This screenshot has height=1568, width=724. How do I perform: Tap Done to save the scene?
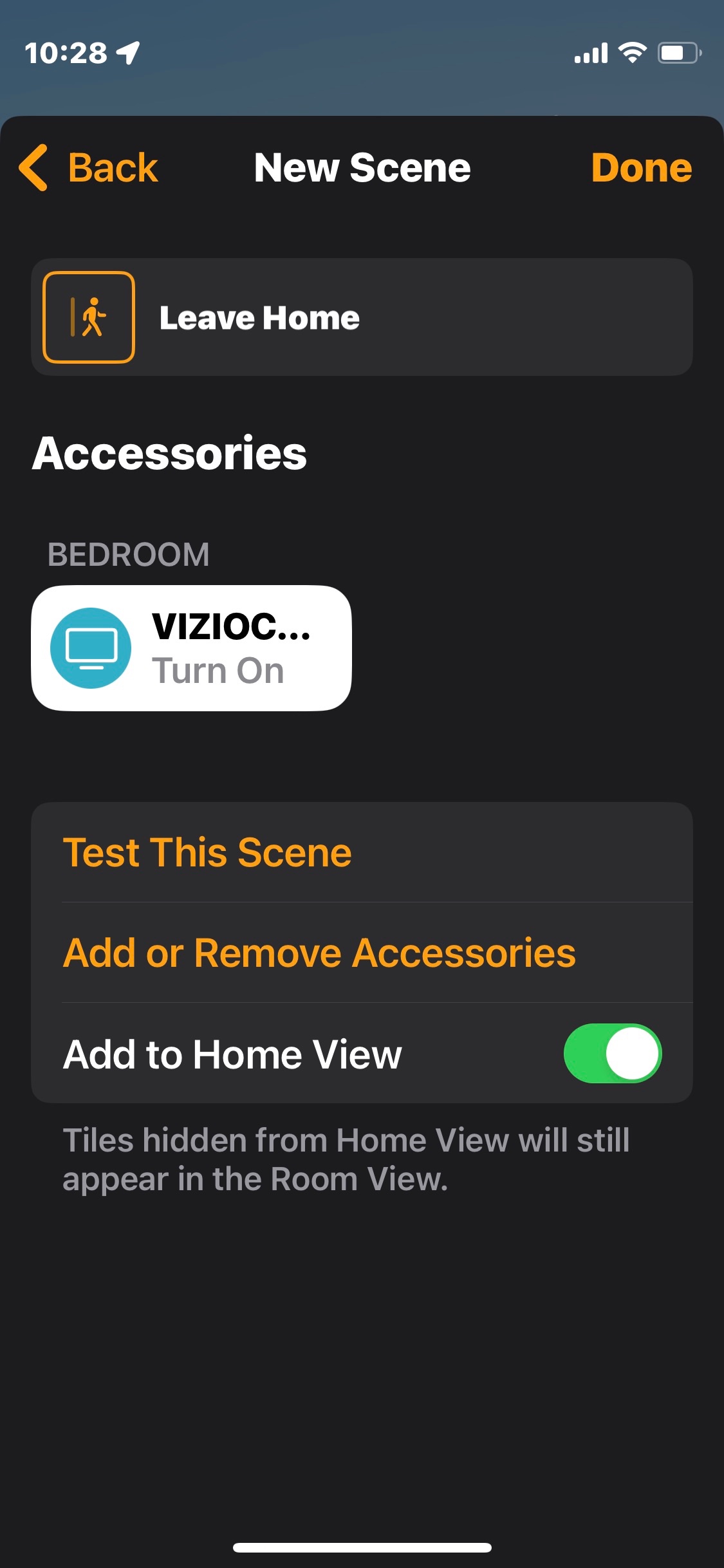point(641,168)
